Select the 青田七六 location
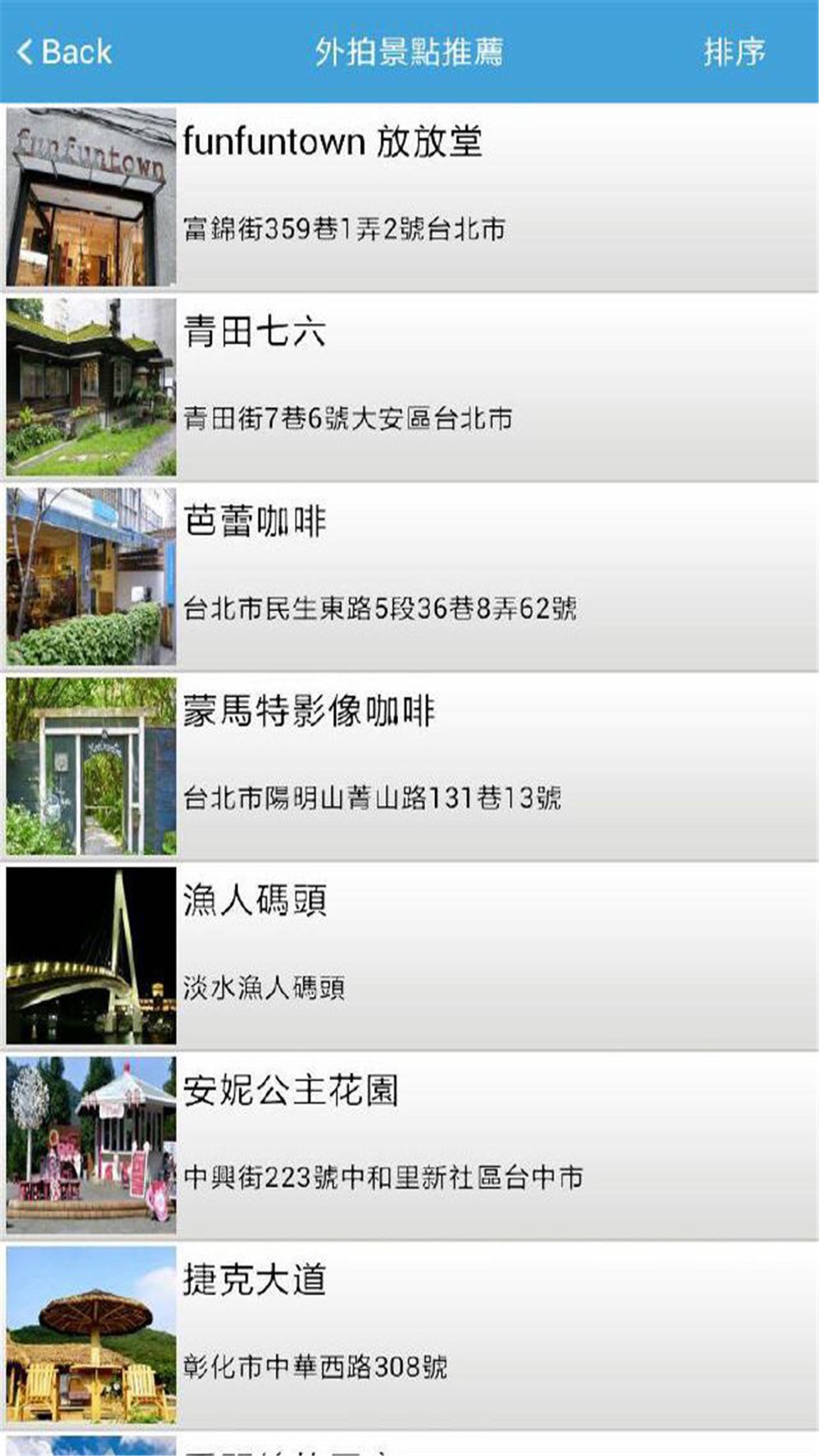The width and height of the screenshot is (819, 1456). pyautogui.click(x=409, y=387)
